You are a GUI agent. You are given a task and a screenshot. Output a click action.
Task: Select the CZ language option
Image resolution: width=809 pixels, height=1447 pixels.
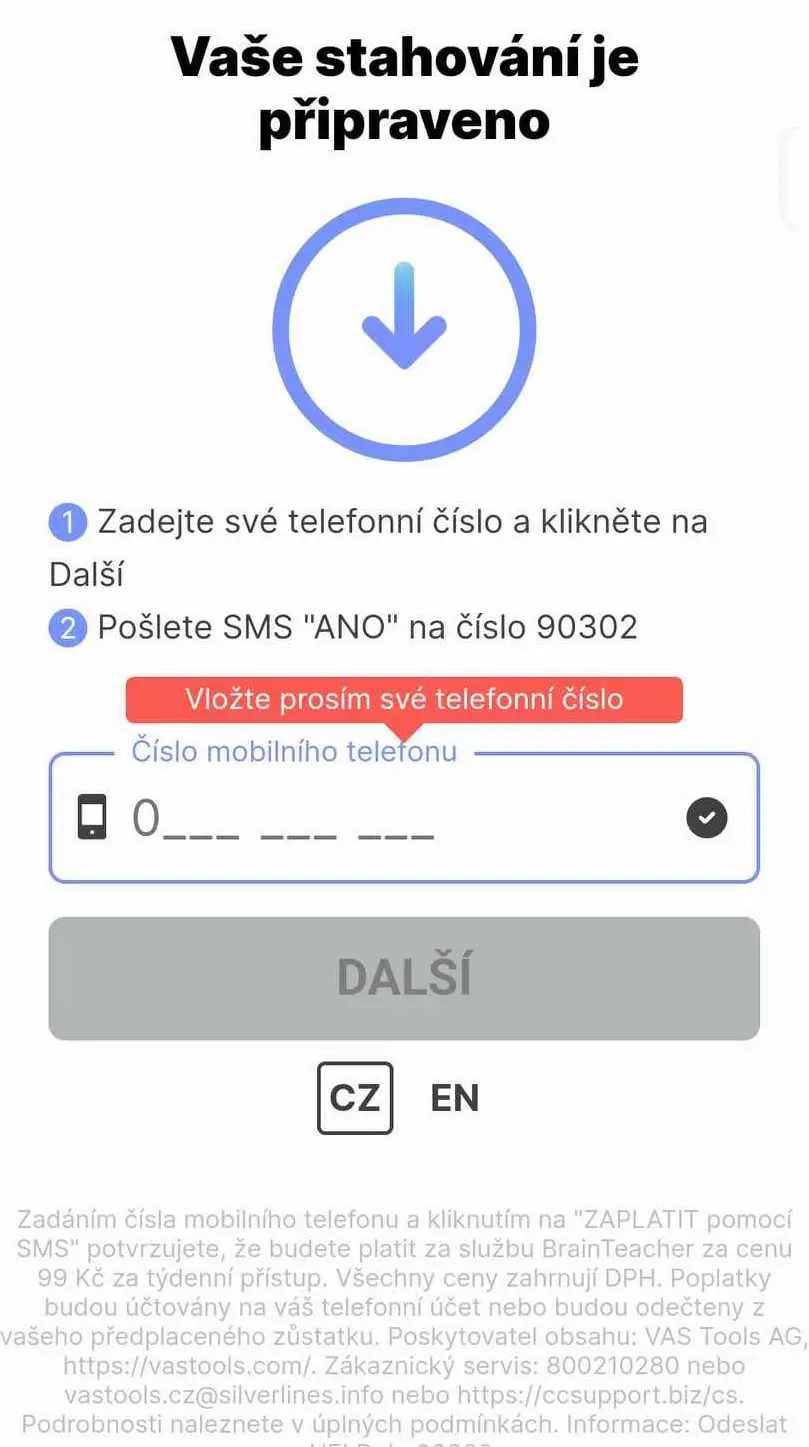pyautogui.click(x=355, y=1098)
